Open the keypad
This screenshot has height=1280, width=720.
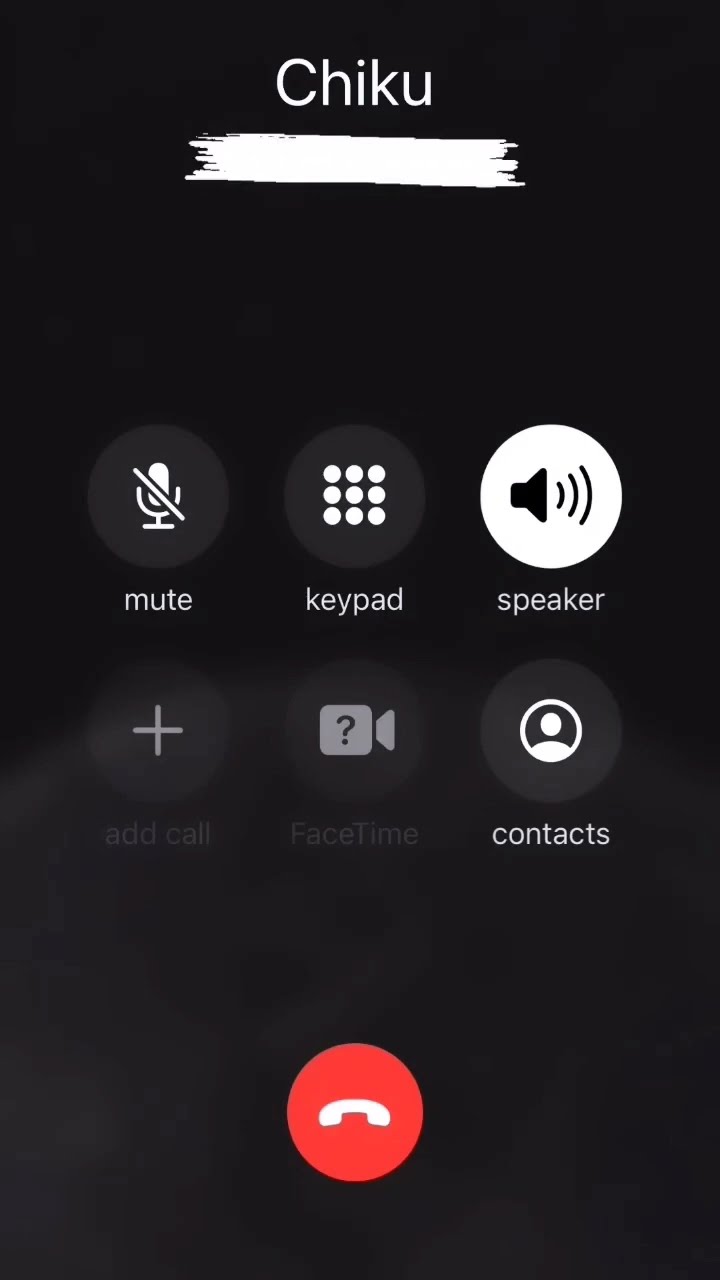[354, 496]
